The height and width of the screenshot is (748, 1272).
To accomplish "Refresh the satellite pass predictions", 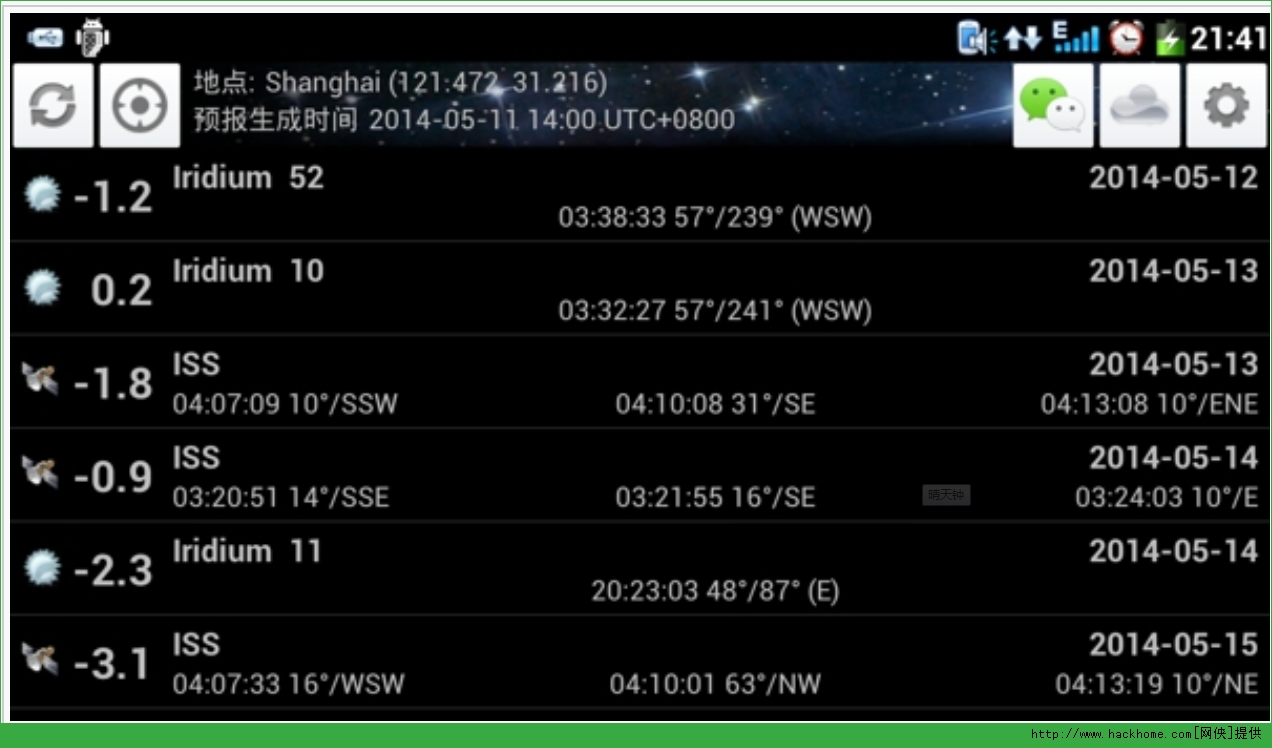I will click(53, 106).
